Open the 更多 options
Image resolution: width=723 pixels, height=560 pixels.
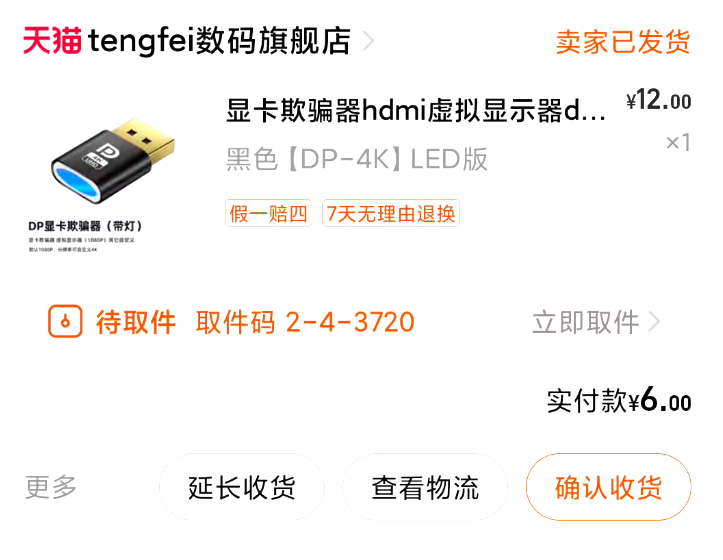point(51,487)
